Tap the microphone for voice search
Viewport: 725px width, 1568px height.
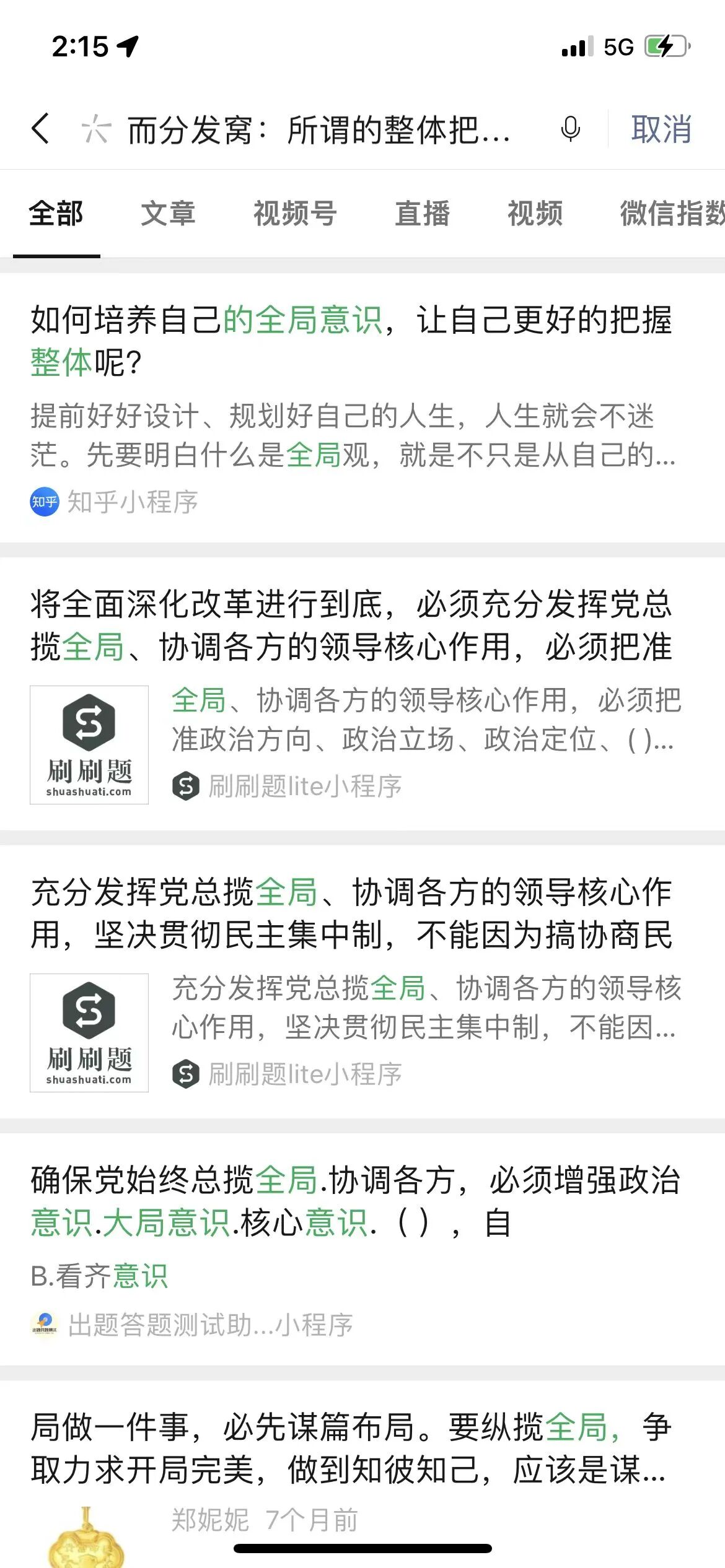[571, 129]
